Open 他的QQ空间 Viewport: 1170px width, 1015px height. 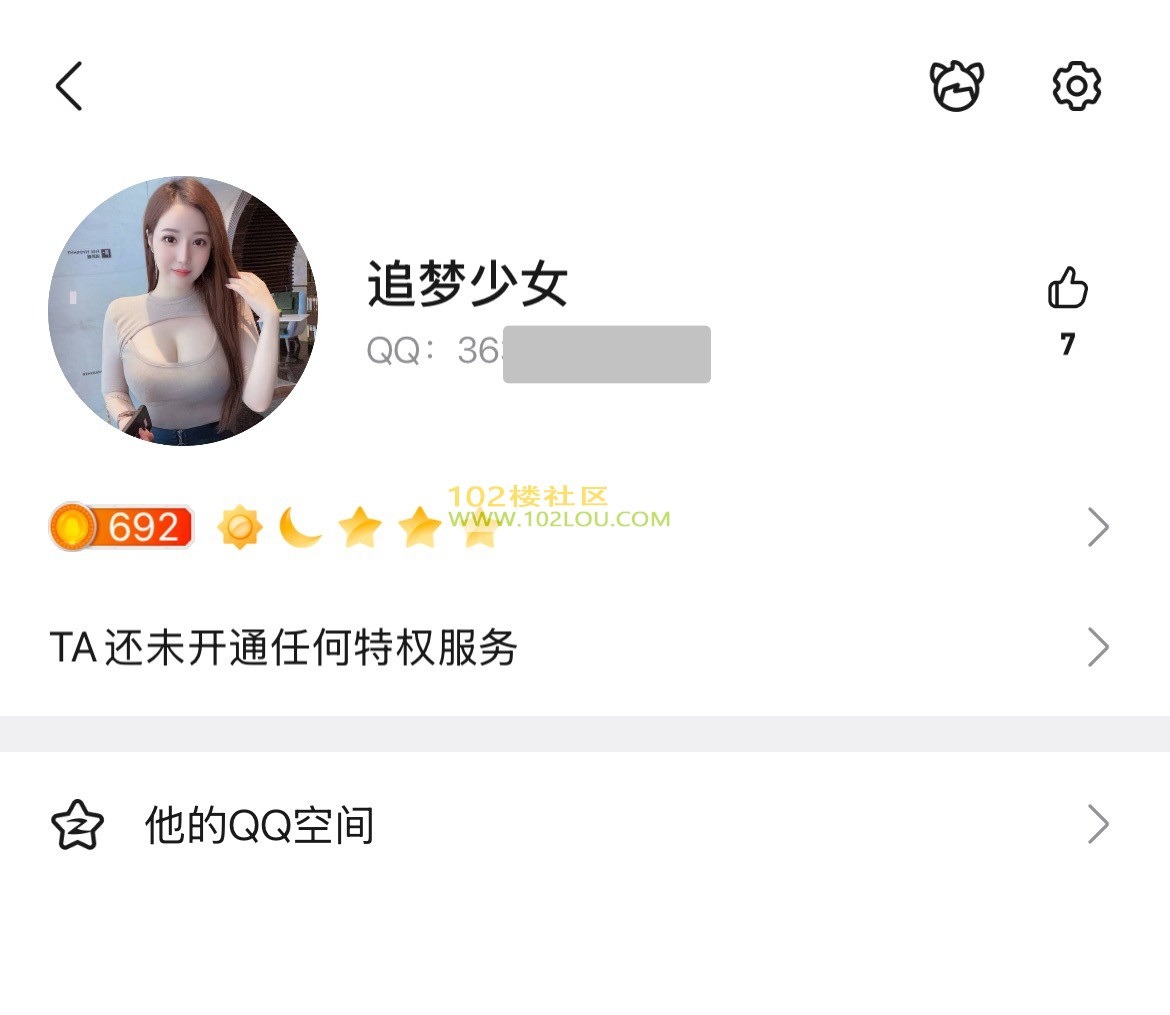pos(580,826)
